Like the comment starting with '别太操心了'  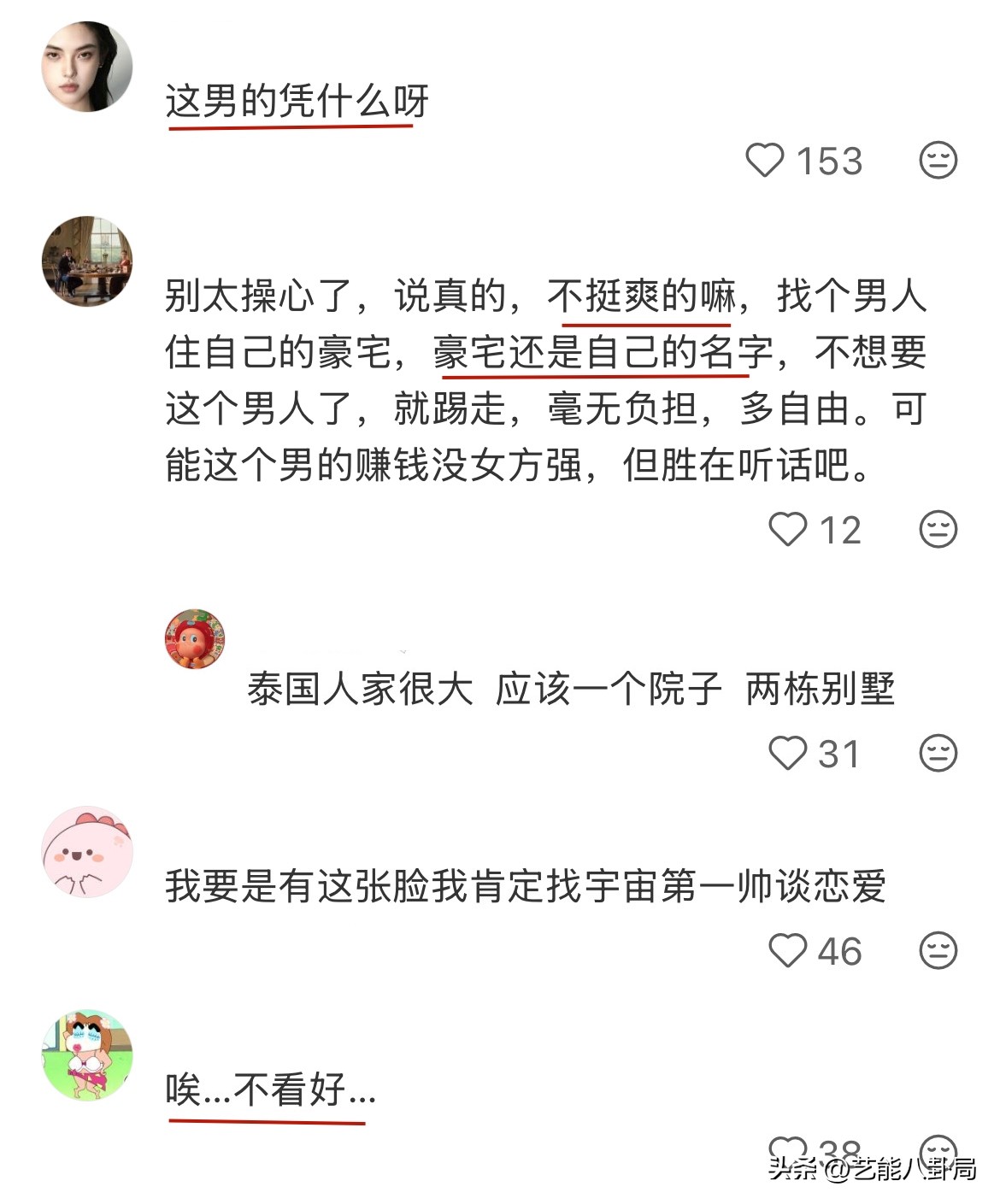point(787,530)
